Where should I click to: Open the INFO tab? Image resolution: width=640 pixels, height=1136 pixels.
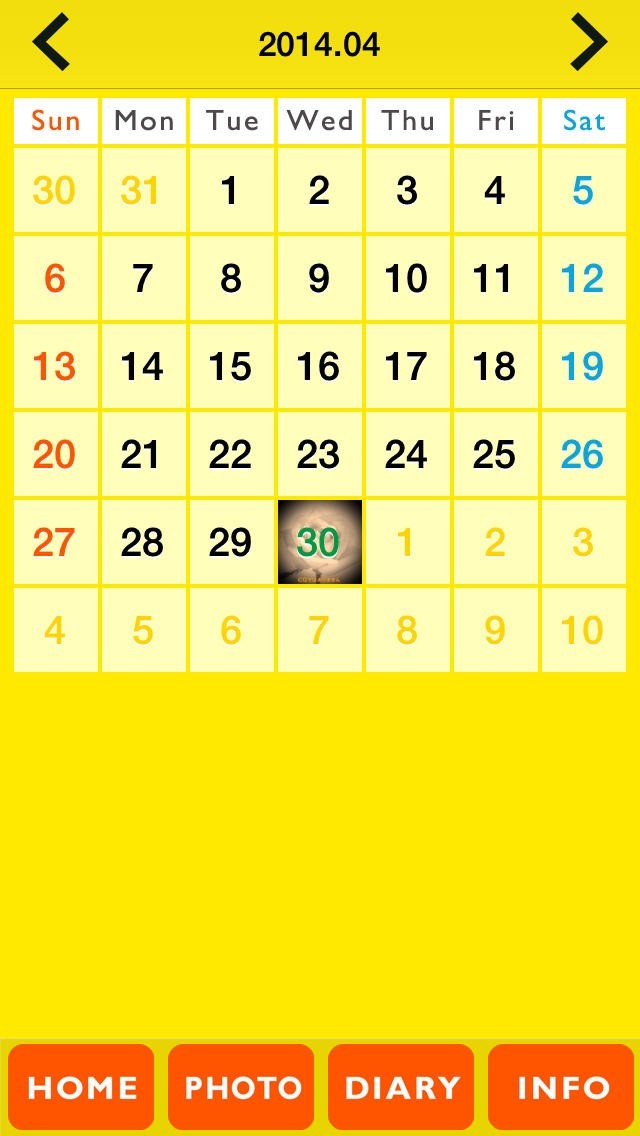point(561,1087)
